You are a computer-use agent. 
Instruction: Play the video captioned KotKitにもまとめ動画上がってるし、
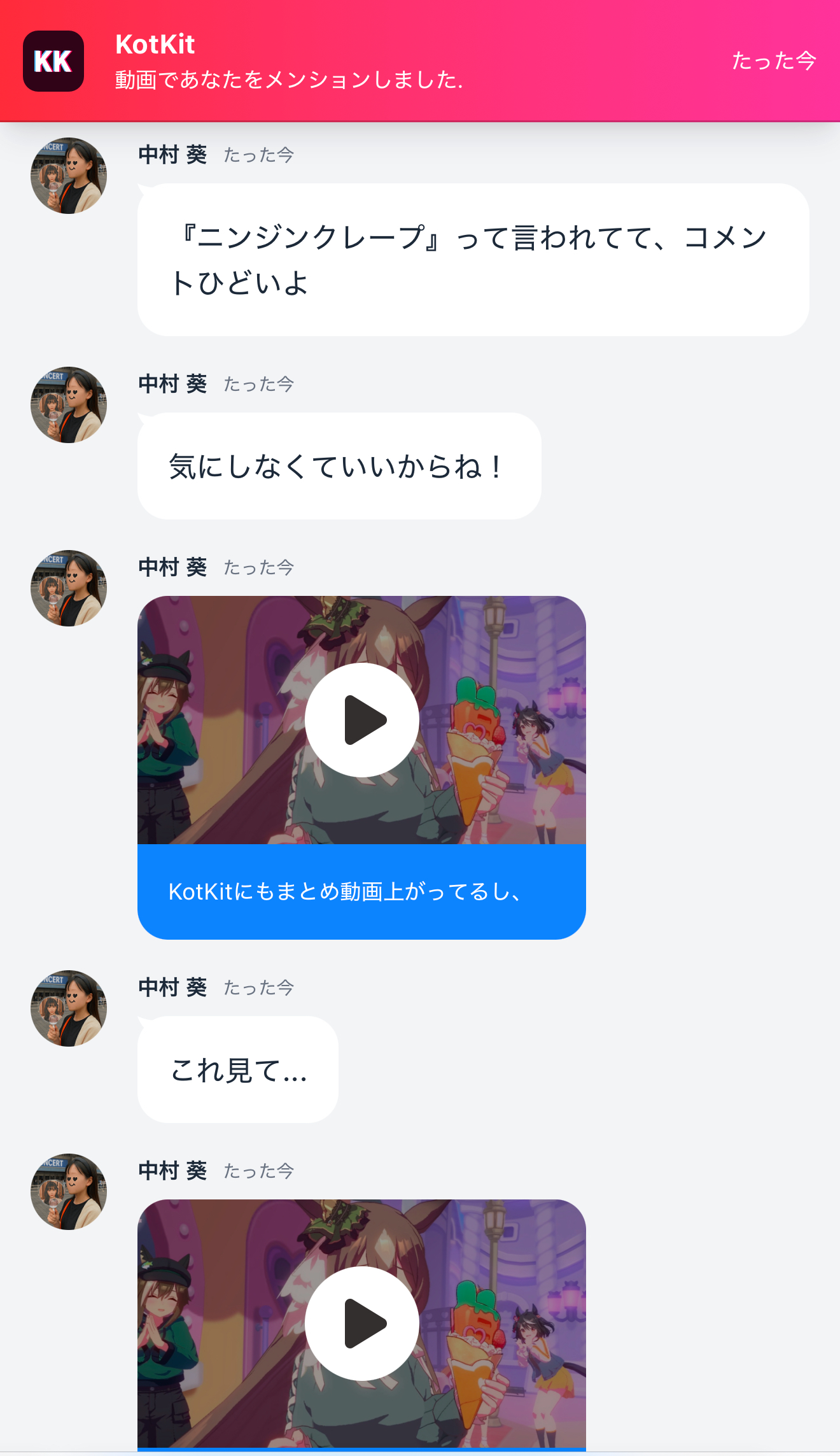tap(361, 720)
